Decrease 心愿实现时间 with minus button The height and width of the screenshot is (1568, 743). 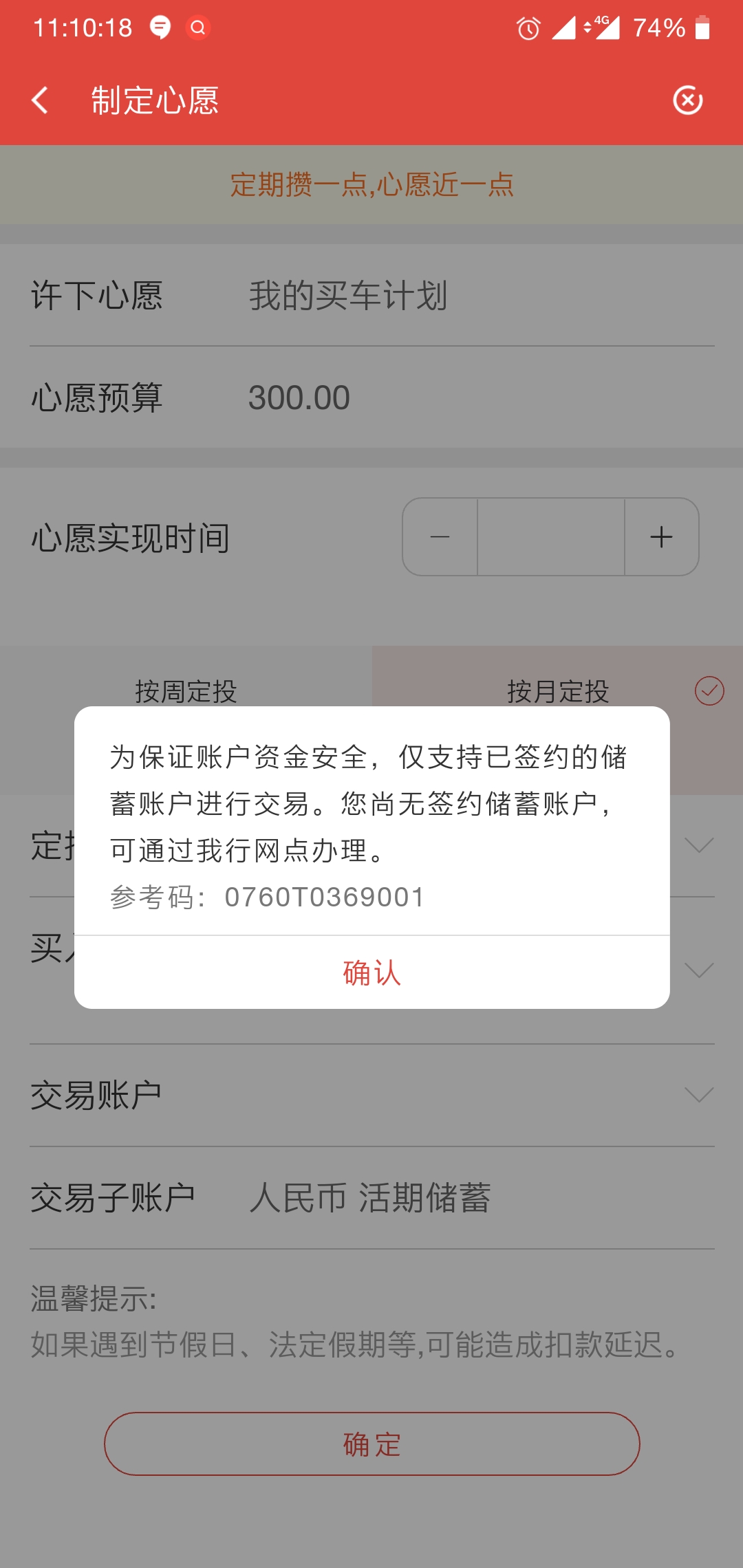tap(440, 537)
